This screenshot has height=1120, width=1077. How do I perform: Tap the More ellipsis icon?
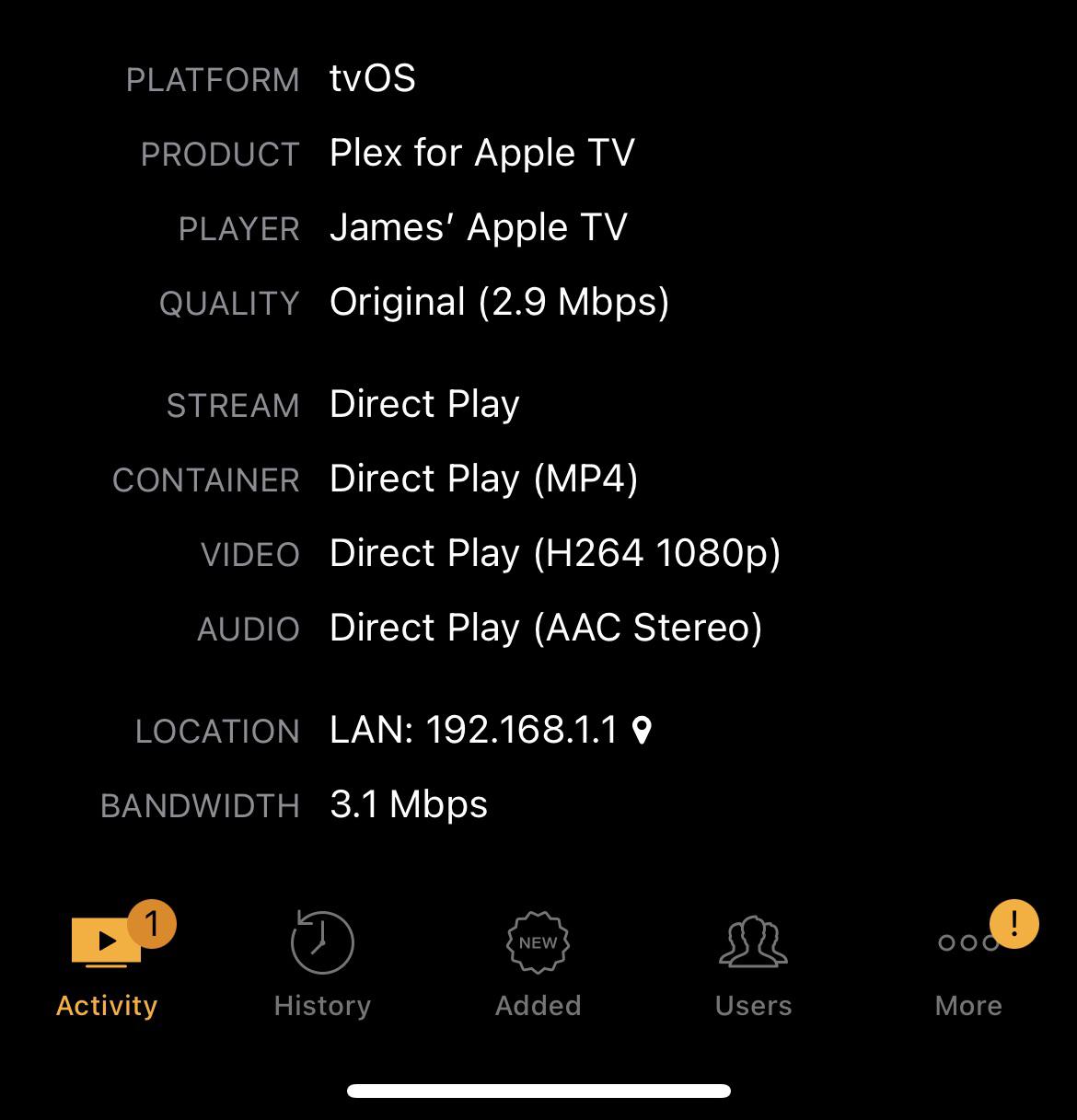click(965, 942)
